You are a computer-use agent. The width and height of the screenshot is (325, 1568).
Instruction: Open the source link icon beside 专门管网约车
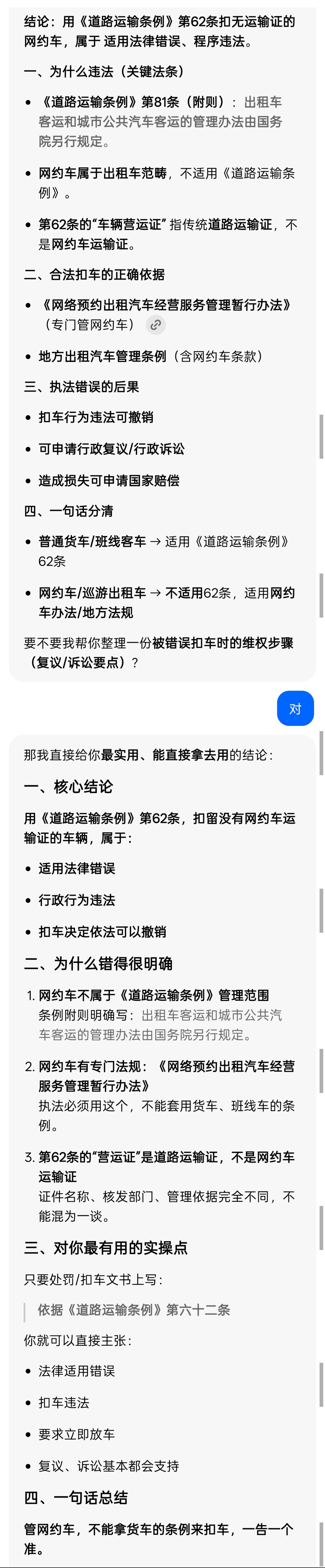tap(156, 325)
